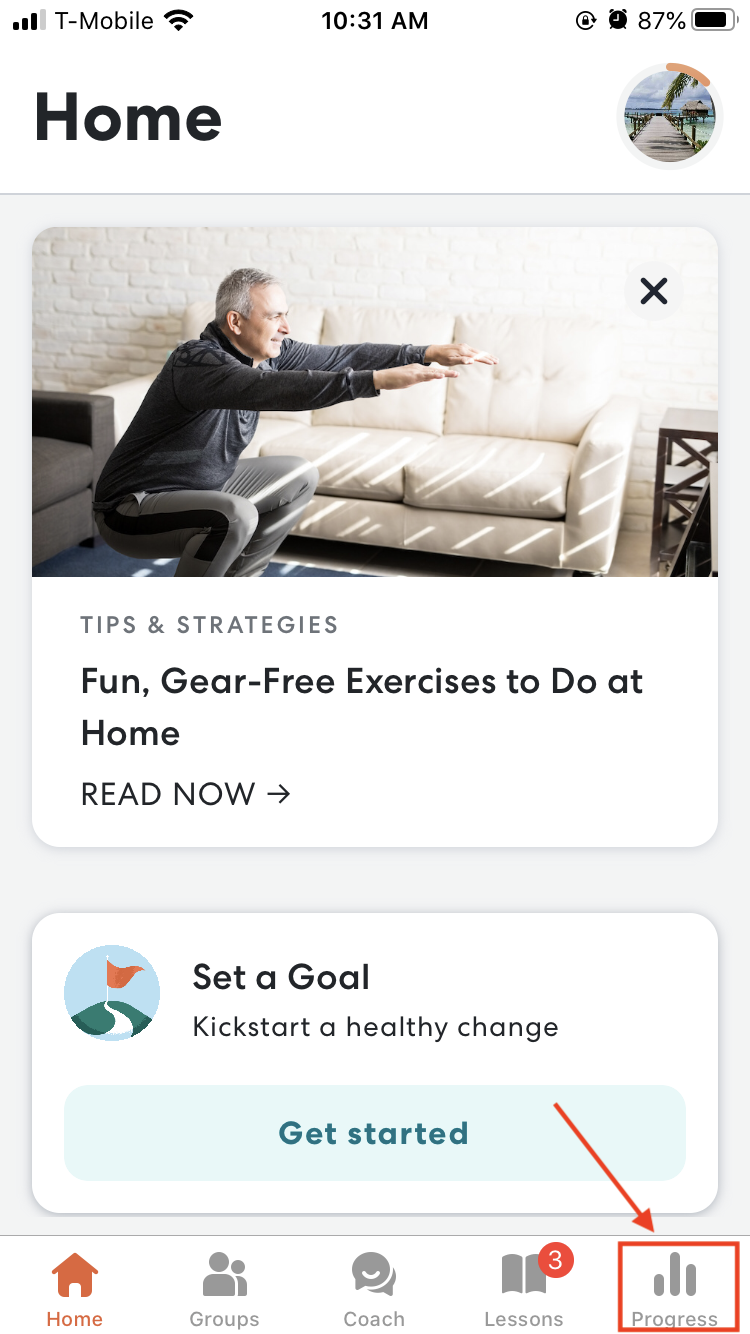The height and width of the screenshot is (1334, 750).
Task: Switch to the Groups tab
Action: click(x=224, y=1289)
